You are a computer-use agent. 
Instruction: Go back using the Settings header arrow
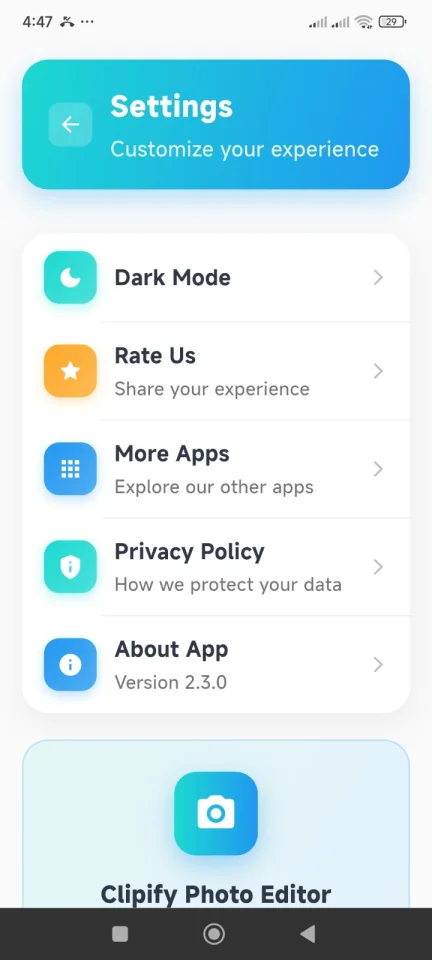(x=70, y=124)
